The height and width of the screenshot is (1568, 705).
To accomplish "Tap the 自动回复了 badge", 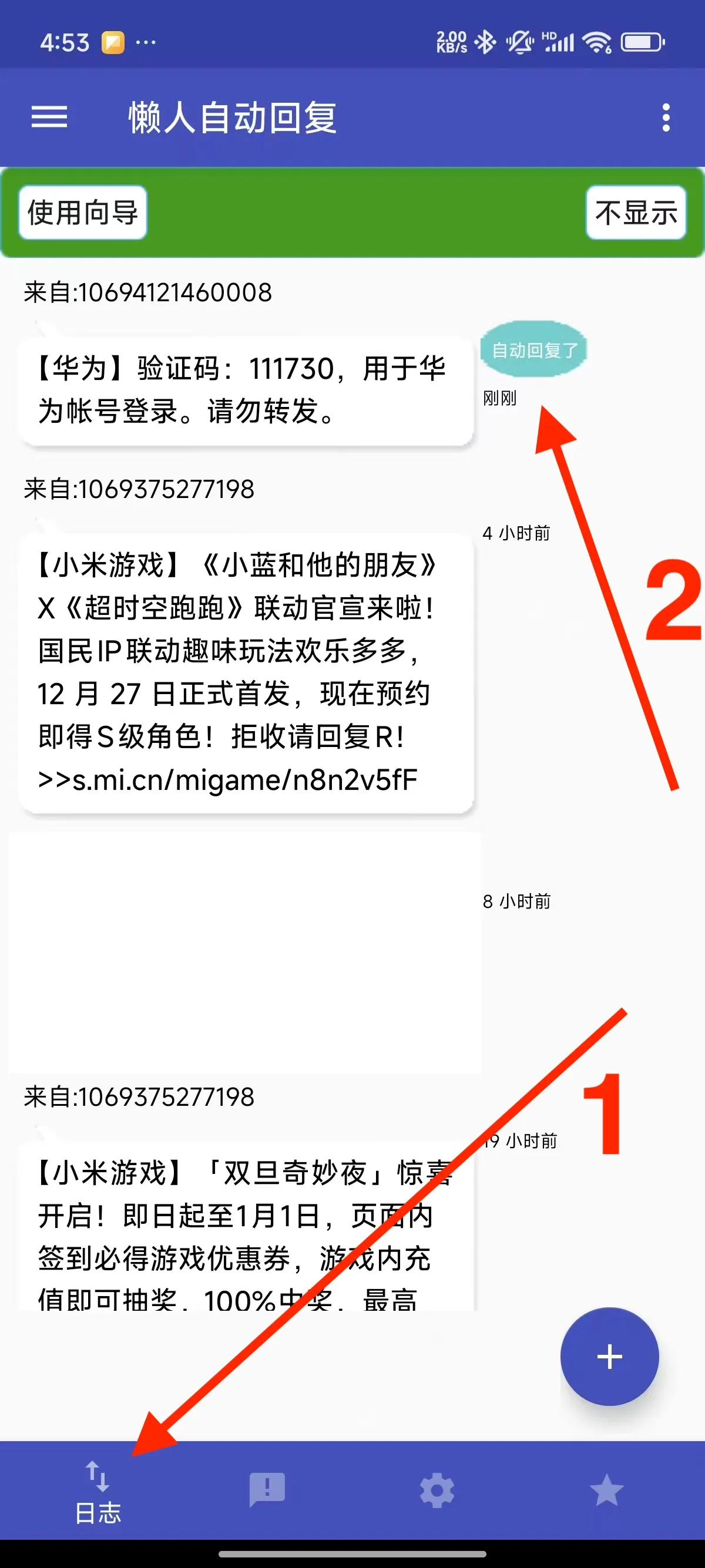I will coord(533,349).
